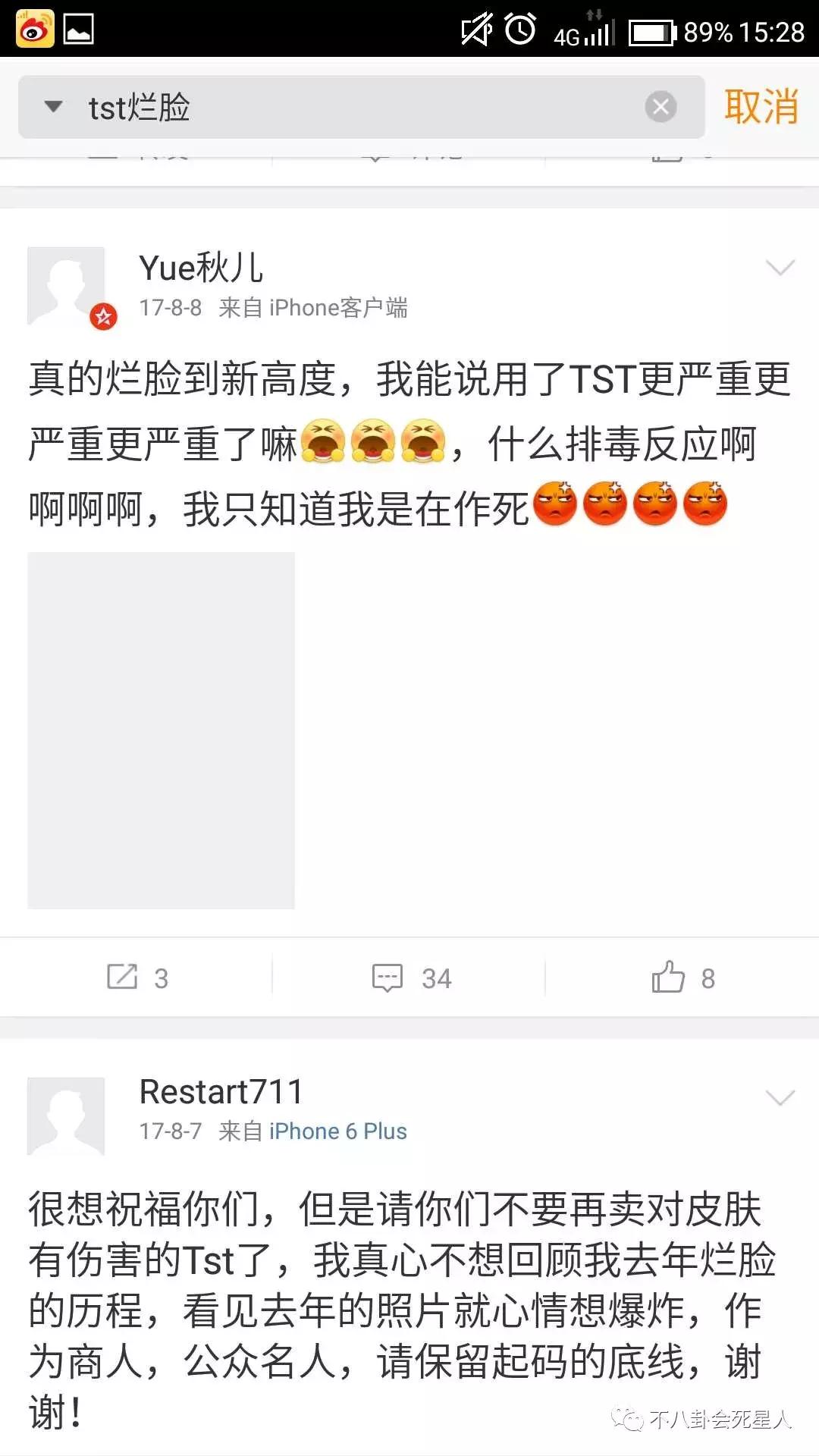Image resolution: width=819 pixels, height=1456 pixels.
Task: Open the grey image thumbnail in the post
Action: (x=161, y=730)
